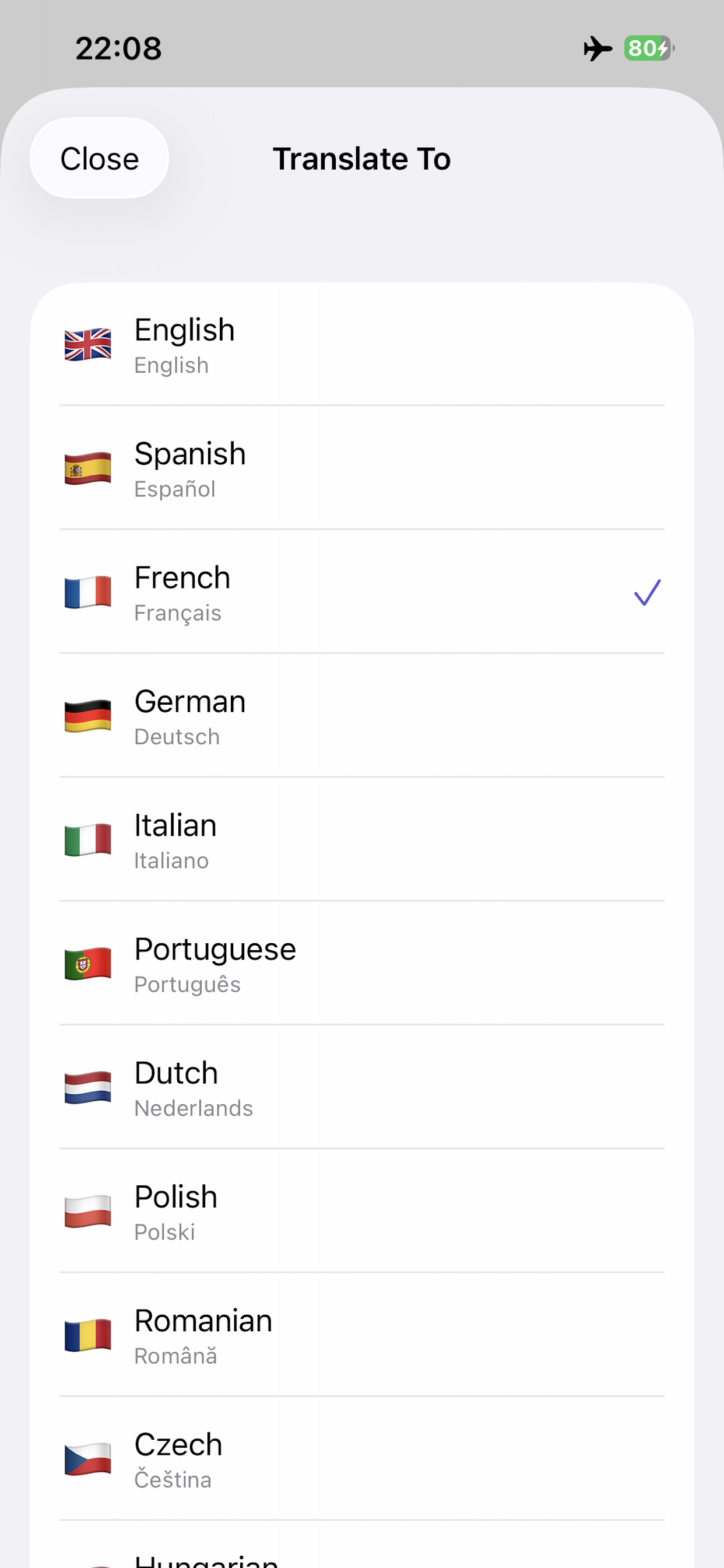724x1568 pixels.
Task: Tap the Close button
Action: click(99, 157)
